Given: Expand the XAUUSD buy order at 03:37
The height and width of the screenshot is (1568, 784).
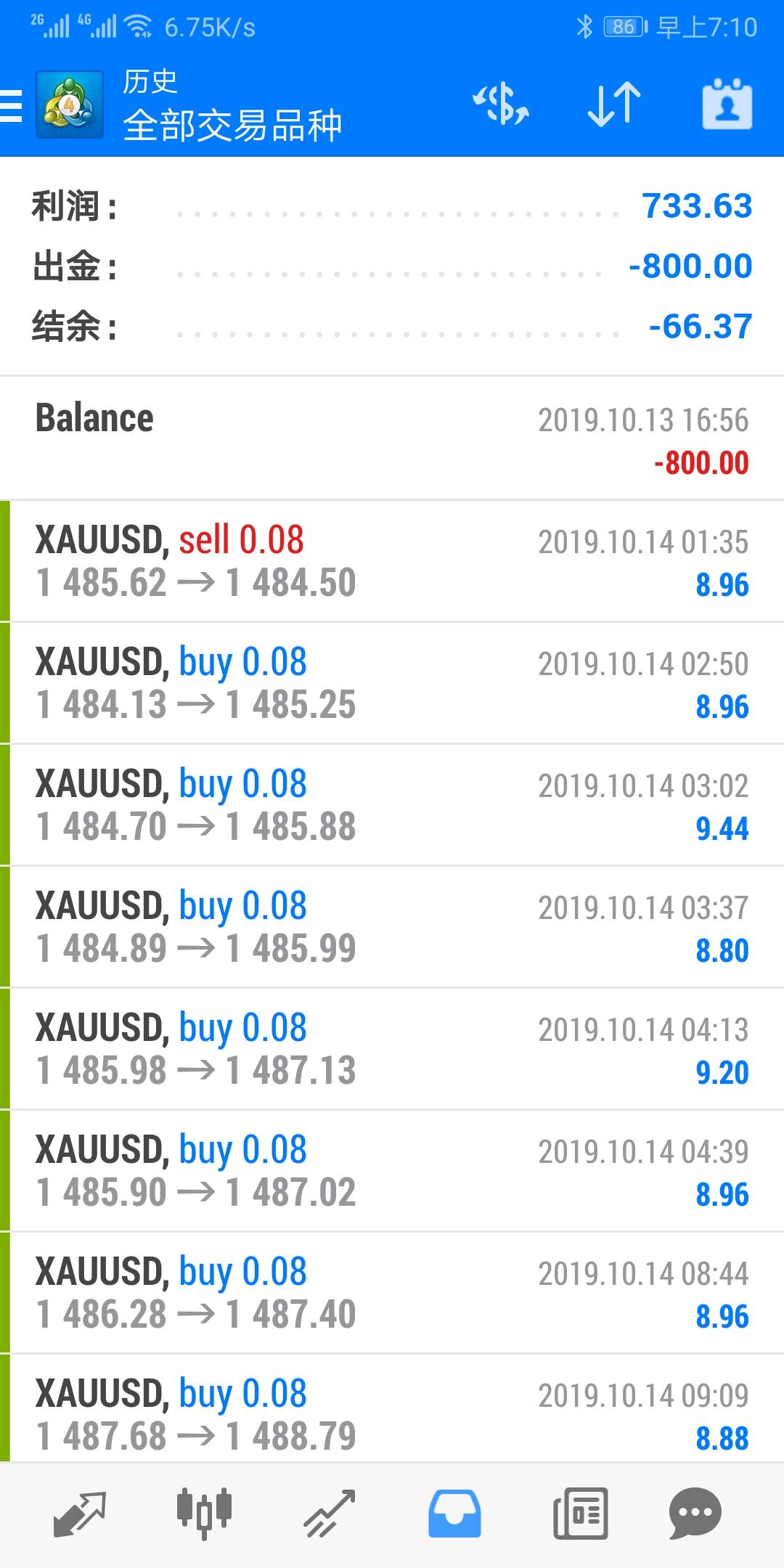Looking at the screenshot, I should pos(392,927).
